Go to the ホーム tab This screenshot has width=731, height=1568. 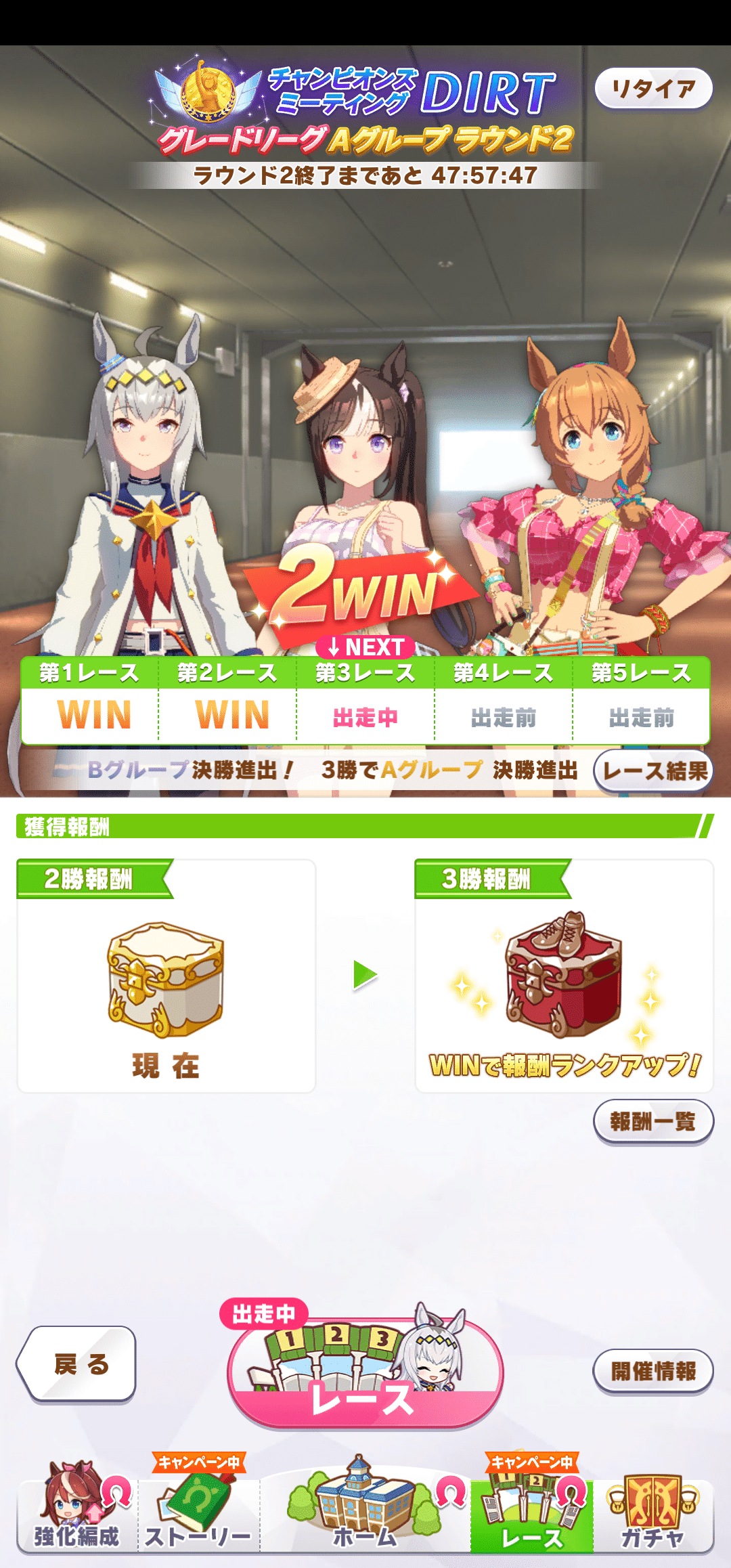pos(365,1508)
